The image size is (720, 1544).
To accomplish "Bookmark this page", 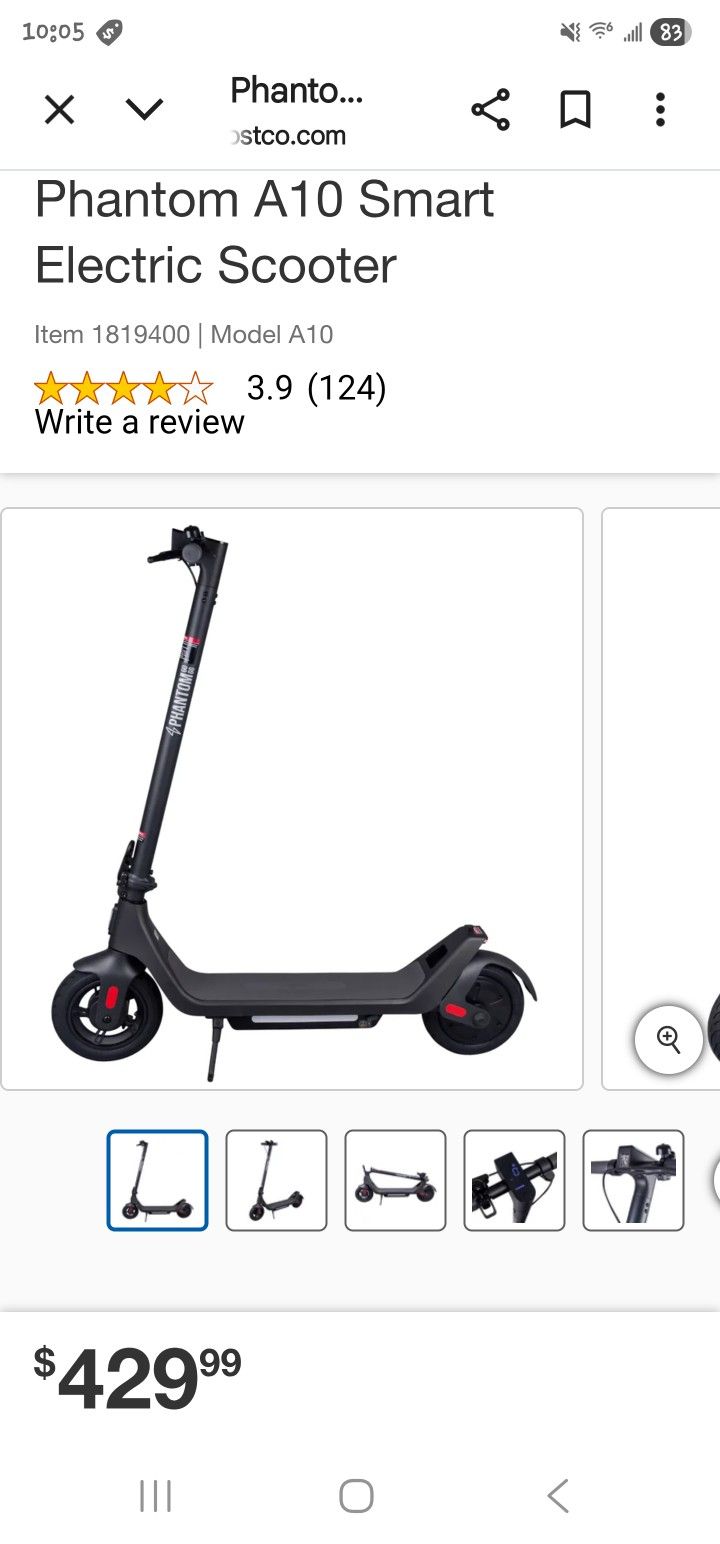I will (x=575, y=110).
